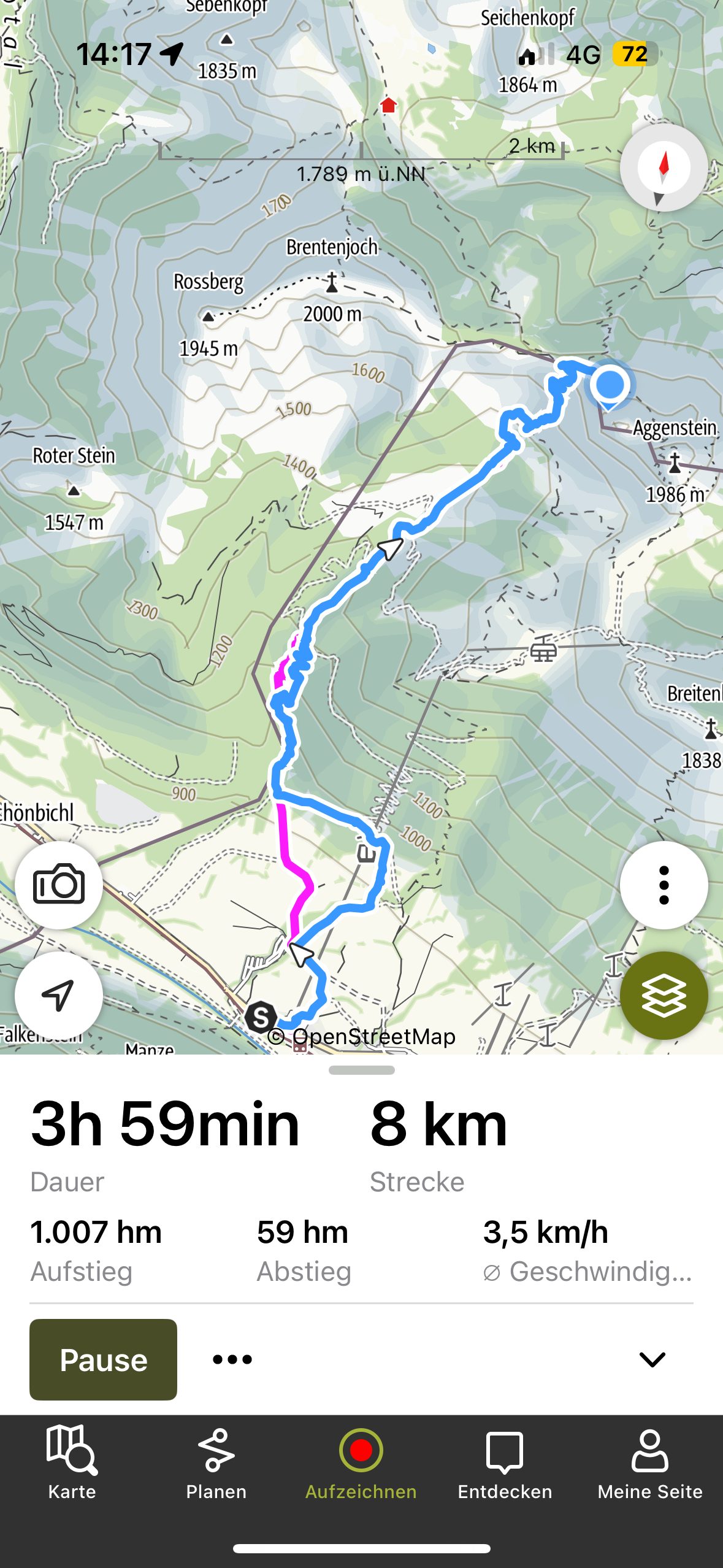Screen dimensions: 723x1568
Task: Collapse the stats panel with the chevron
Action: (x=652, y=1359)
